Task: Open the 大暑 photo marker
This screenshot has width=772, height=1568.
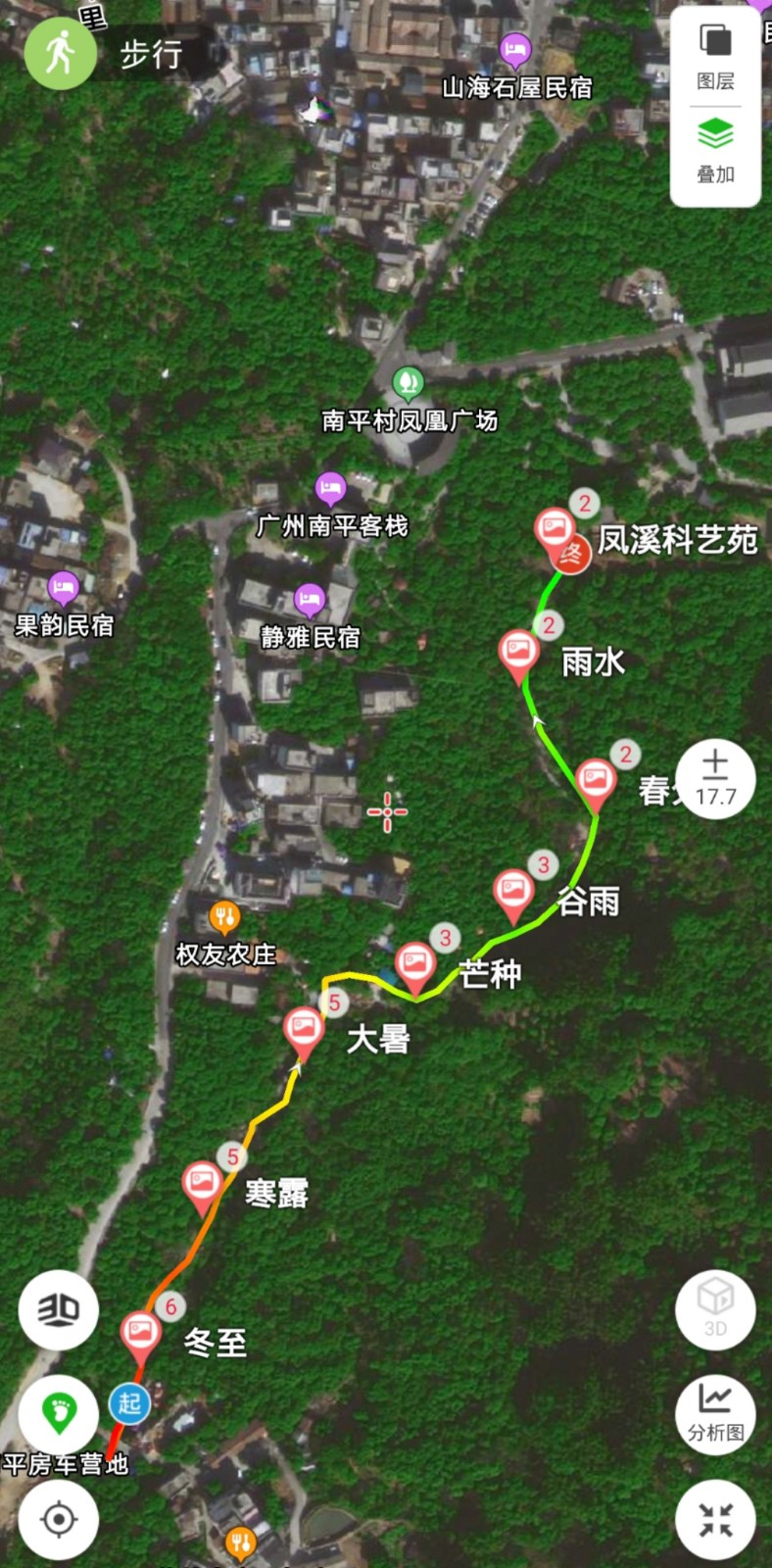Action: [304, 1029]
